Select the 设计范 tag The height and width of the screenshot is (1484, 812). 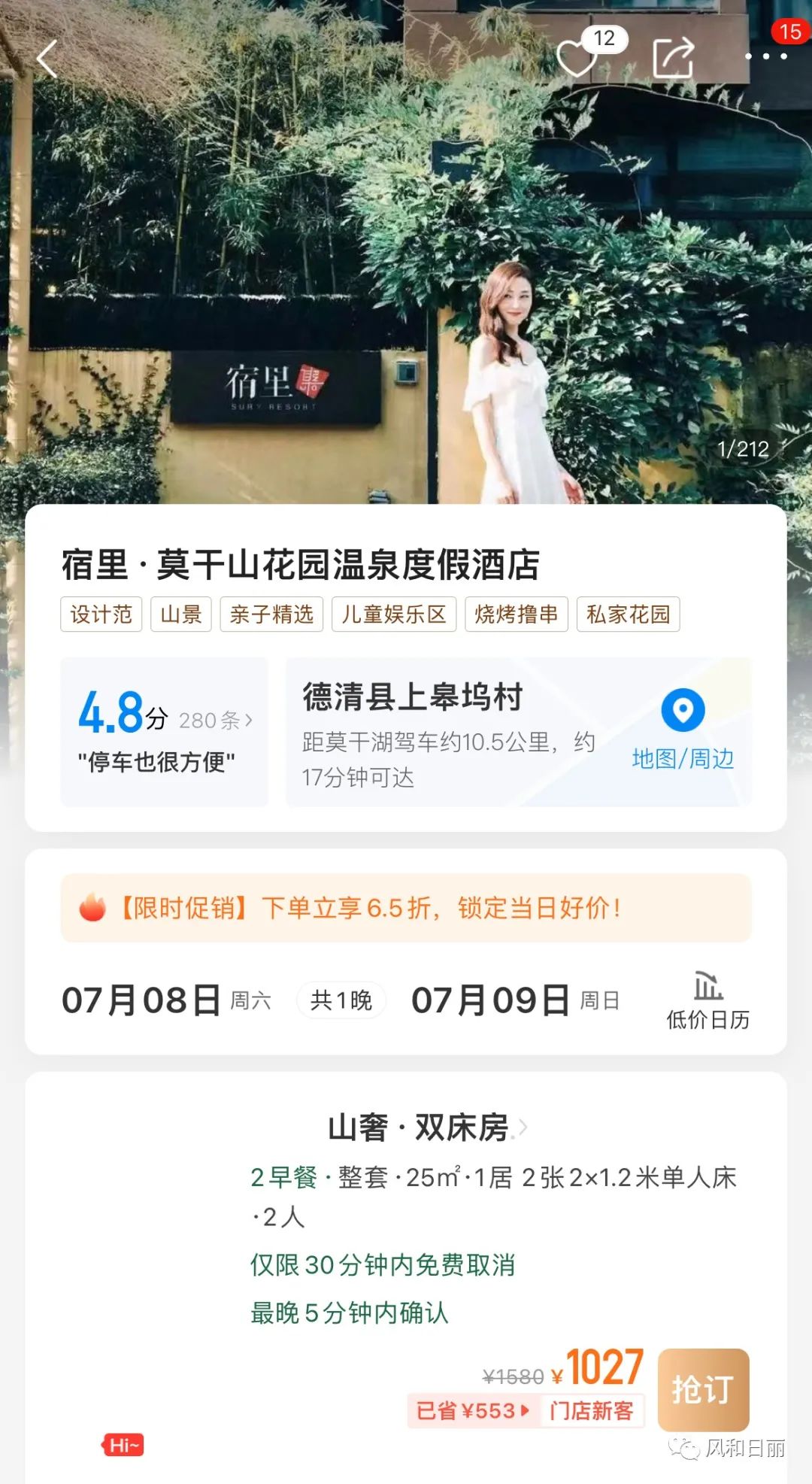[x=101, y=615]
